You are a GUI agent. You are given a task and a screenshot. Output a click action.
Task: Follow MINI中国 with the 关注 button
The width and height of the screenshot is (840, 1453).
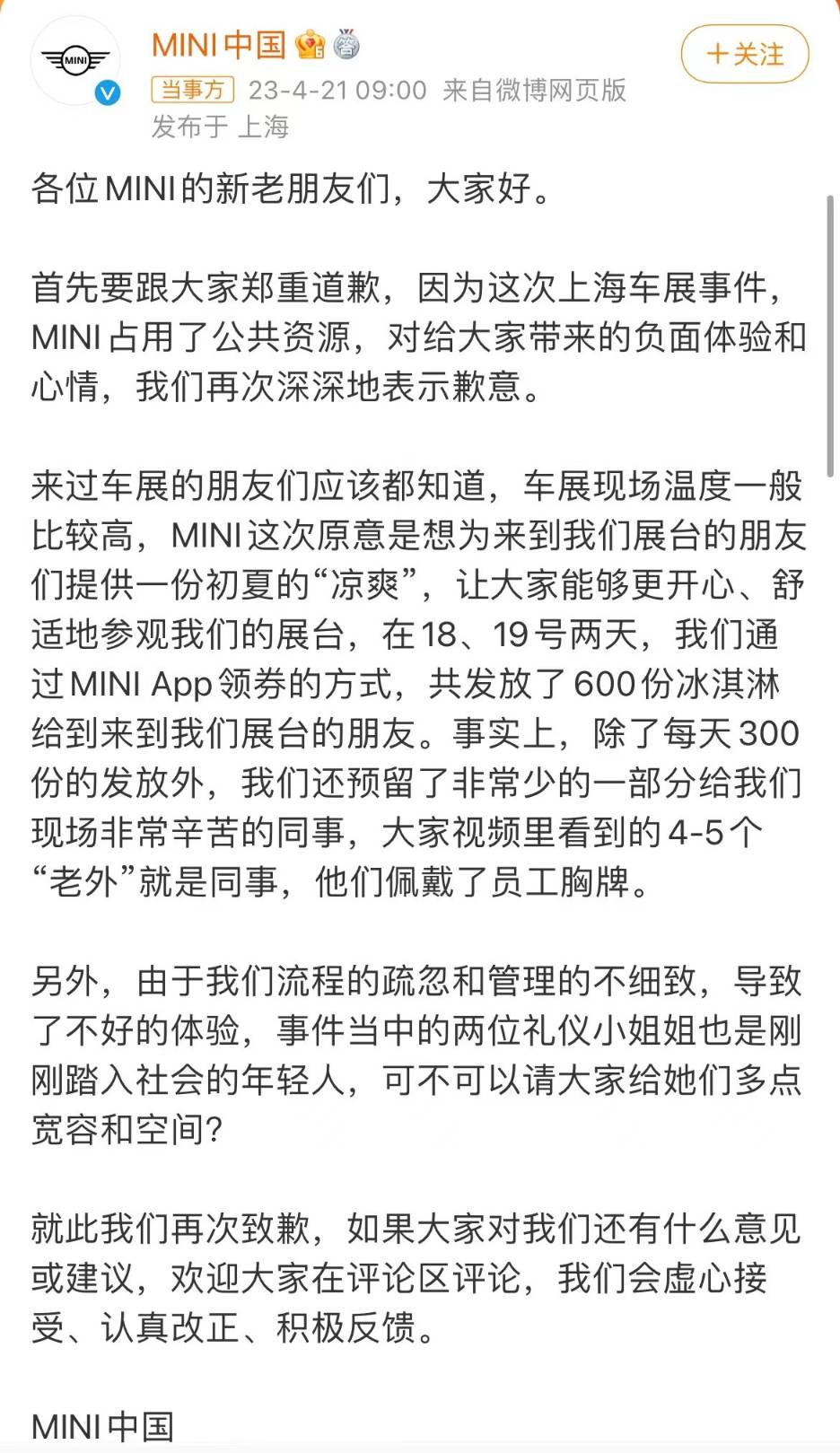pyautogui.click(x=744, y=55)
